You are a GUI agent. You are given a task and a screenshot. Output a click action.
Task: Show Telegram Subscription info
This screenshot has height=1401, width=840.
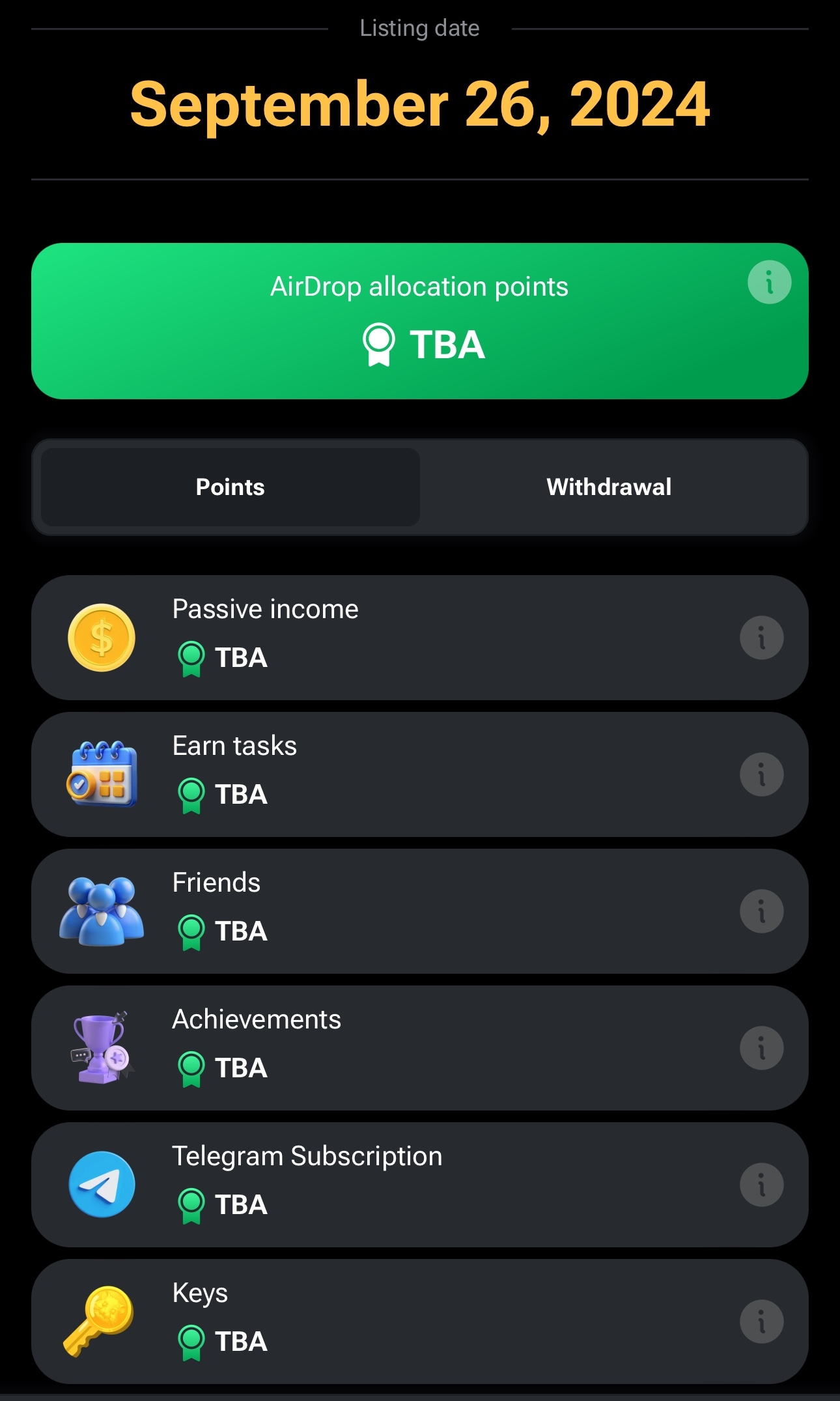[761, 1185]
